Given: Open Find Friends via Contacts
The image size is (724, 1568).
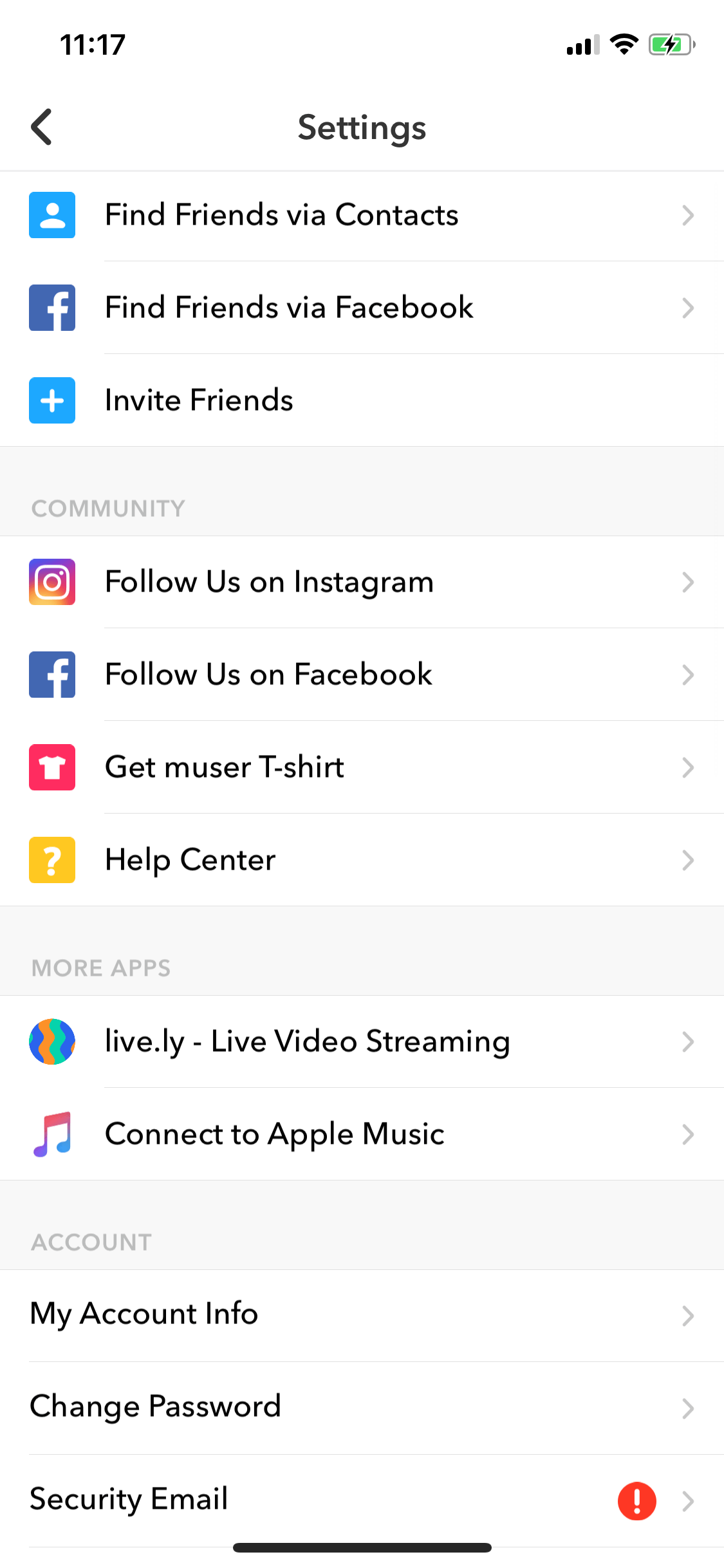Looking at the screenshot, I should 362,216.
